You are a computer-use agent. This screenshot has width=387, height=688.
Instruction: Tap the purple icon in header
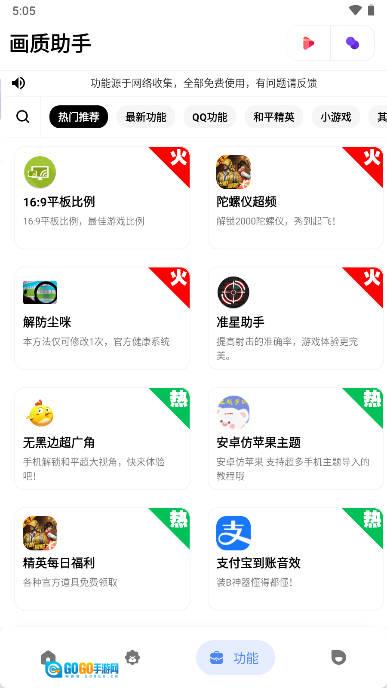click(352, 43)
